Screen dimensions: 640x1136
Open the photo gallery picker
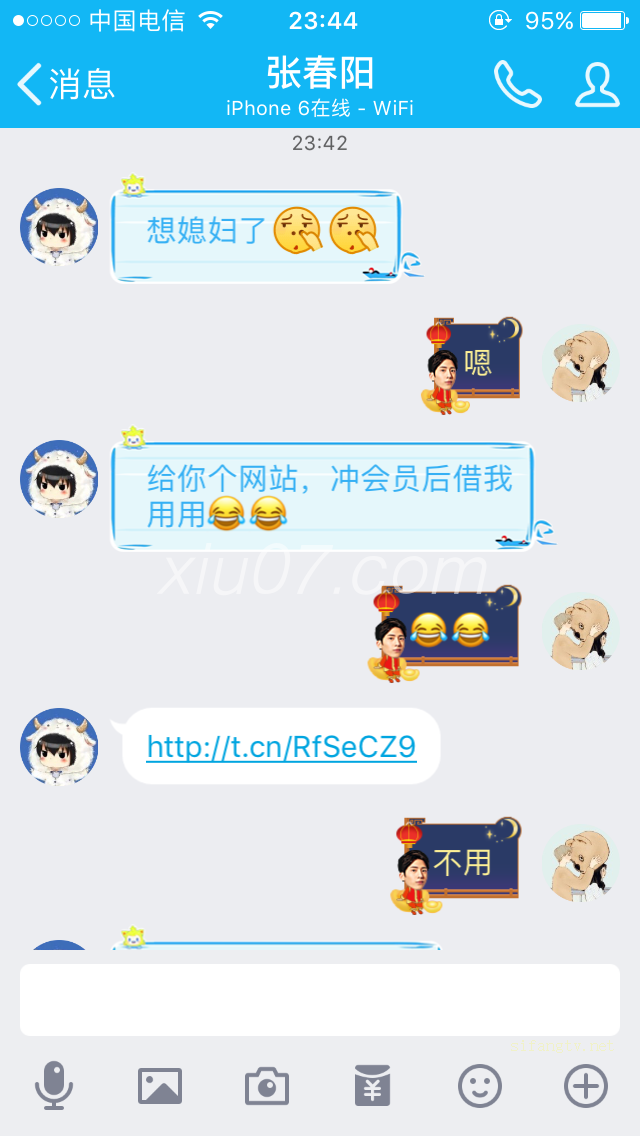pyautogui.click(x=160, y=1085)
